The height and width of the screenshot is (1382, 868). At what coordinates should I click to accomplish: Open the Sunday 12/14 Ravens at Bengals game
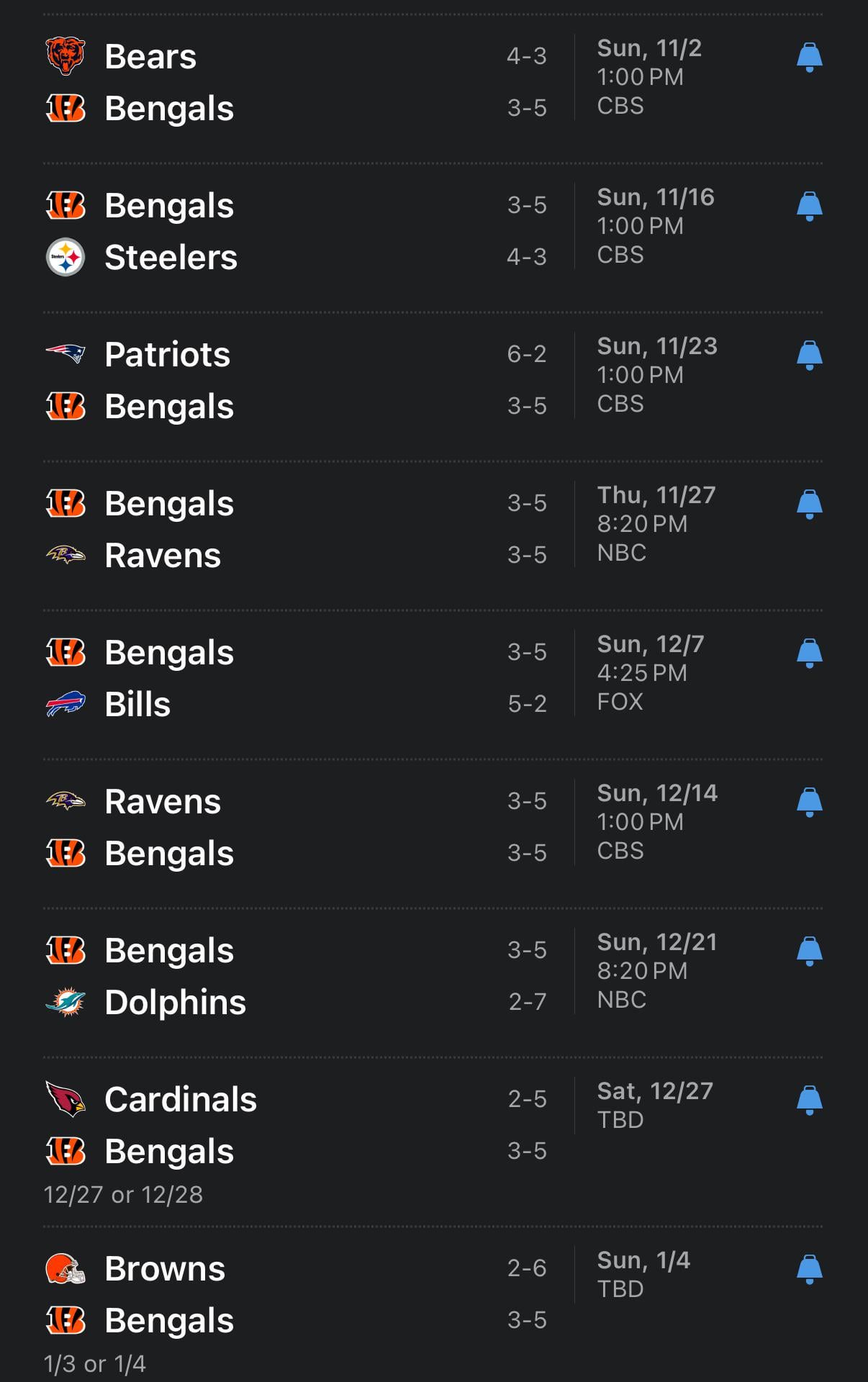click(x=288, y=828)
